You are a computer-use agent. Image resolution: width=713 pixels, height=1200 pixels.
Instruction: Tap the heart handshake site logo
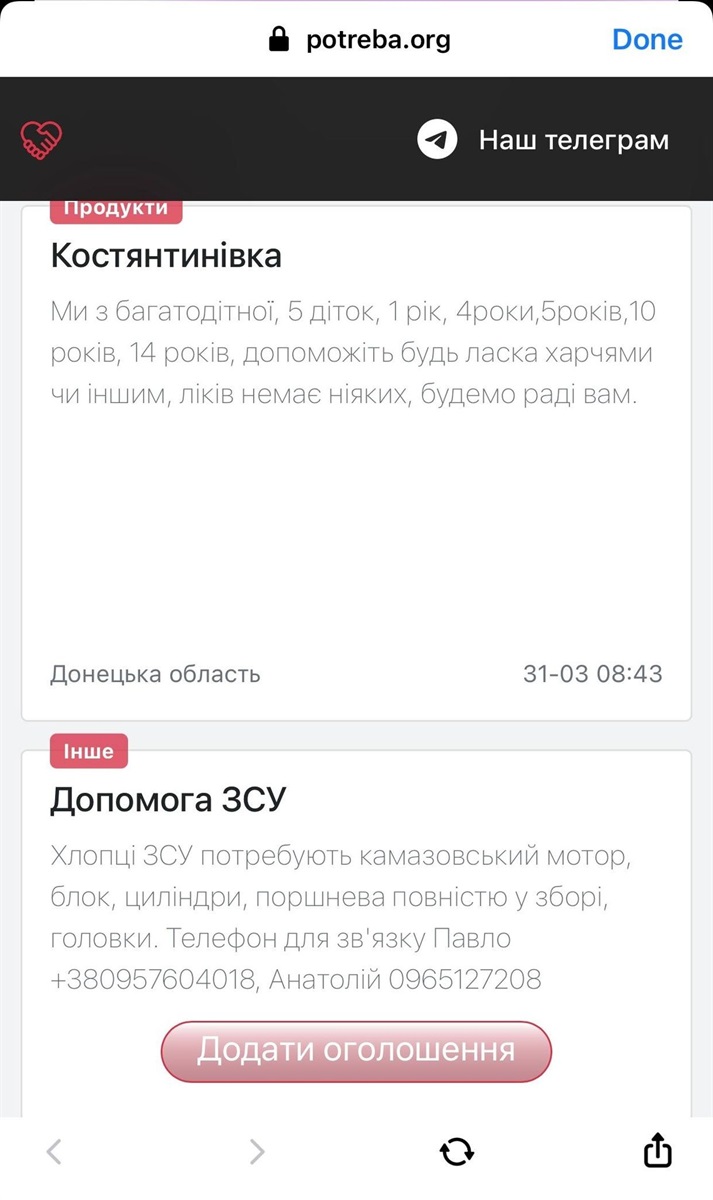[x=42, y=140]
